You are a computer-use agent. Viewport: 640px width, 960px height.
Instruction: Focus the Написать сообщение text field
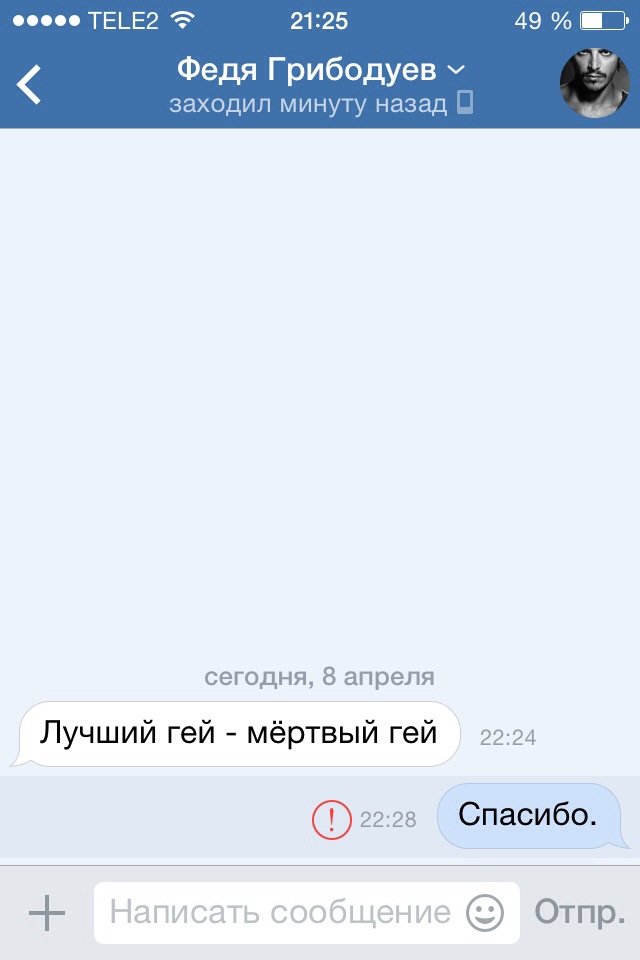280,912
